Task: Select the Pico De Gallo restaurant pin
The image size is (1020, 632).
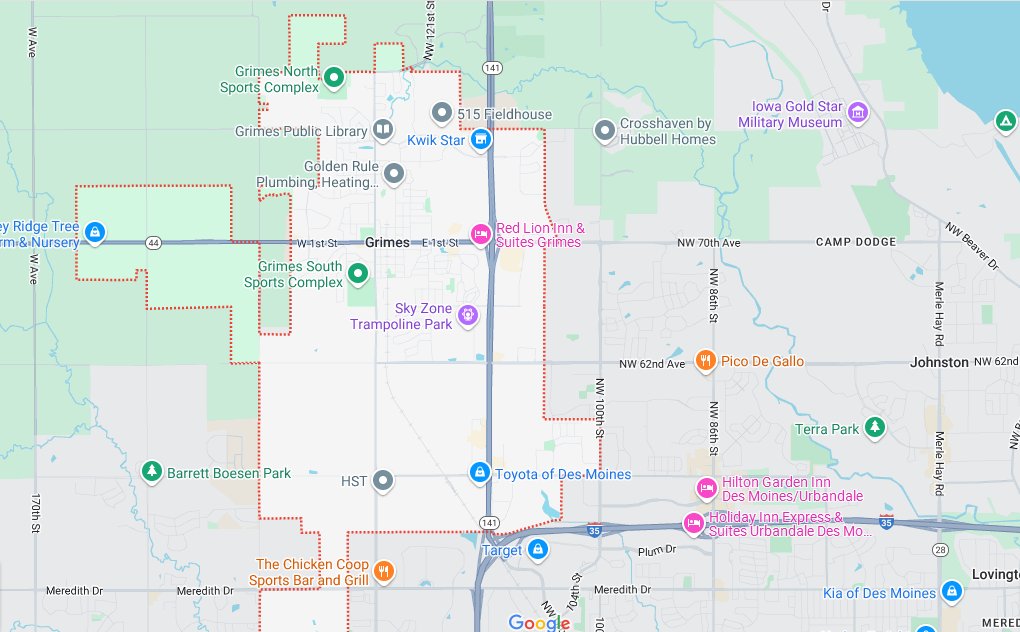Action: (705, 361)
